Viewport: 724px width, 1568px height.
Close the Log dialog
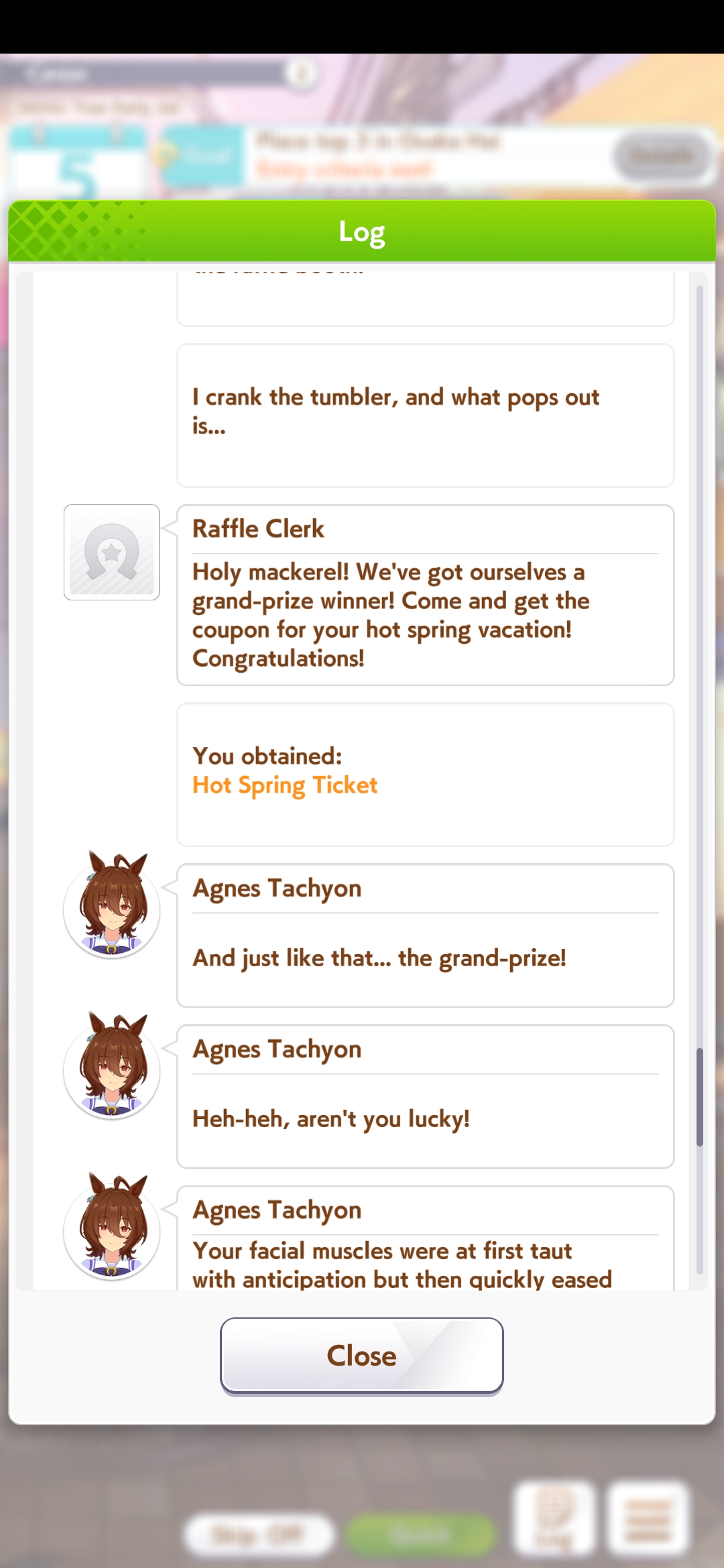tap(361, 1355)
